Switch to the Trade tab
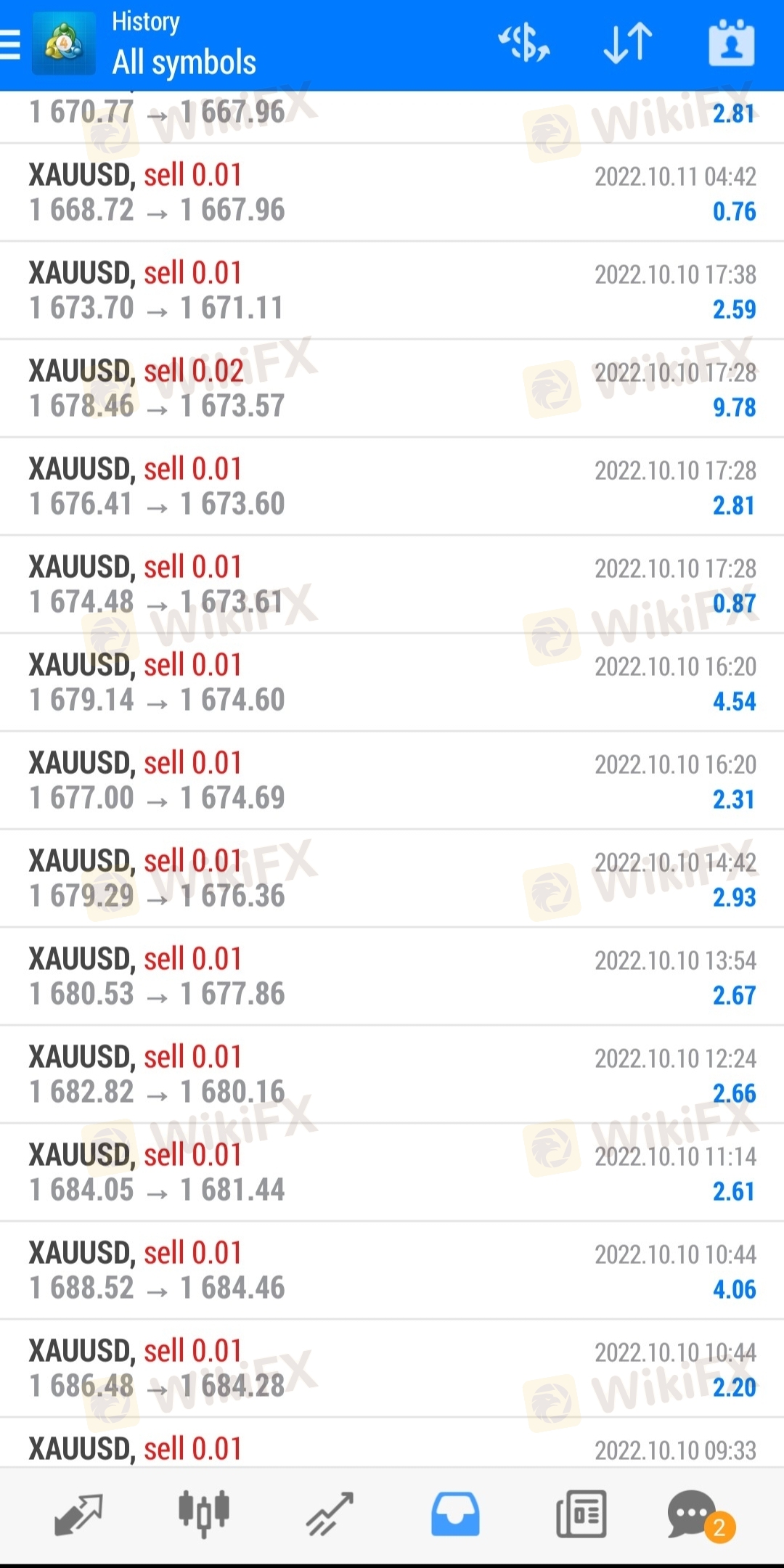Screen dimensions: 784x1568 [330, 1515]
